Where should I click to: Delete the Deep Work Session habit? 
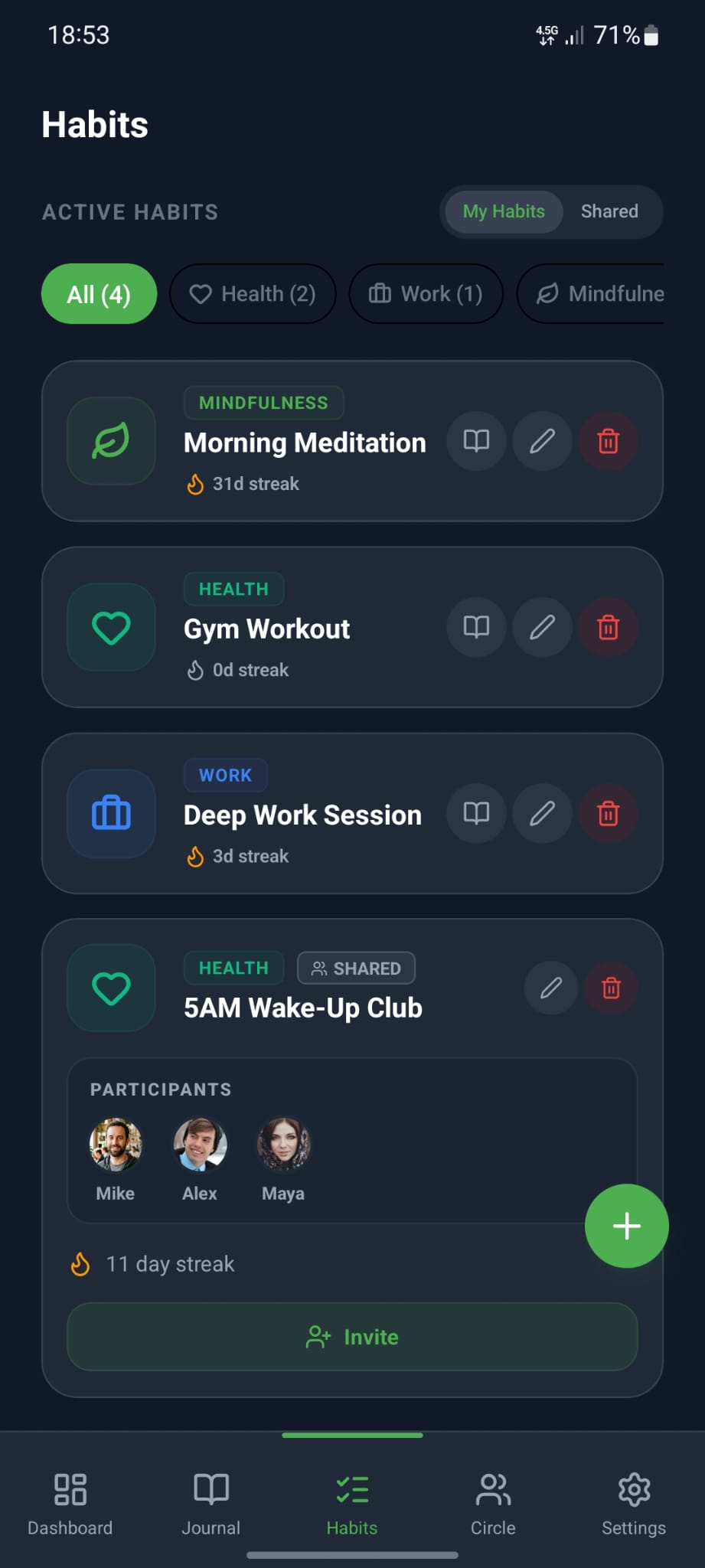point(608,814)
